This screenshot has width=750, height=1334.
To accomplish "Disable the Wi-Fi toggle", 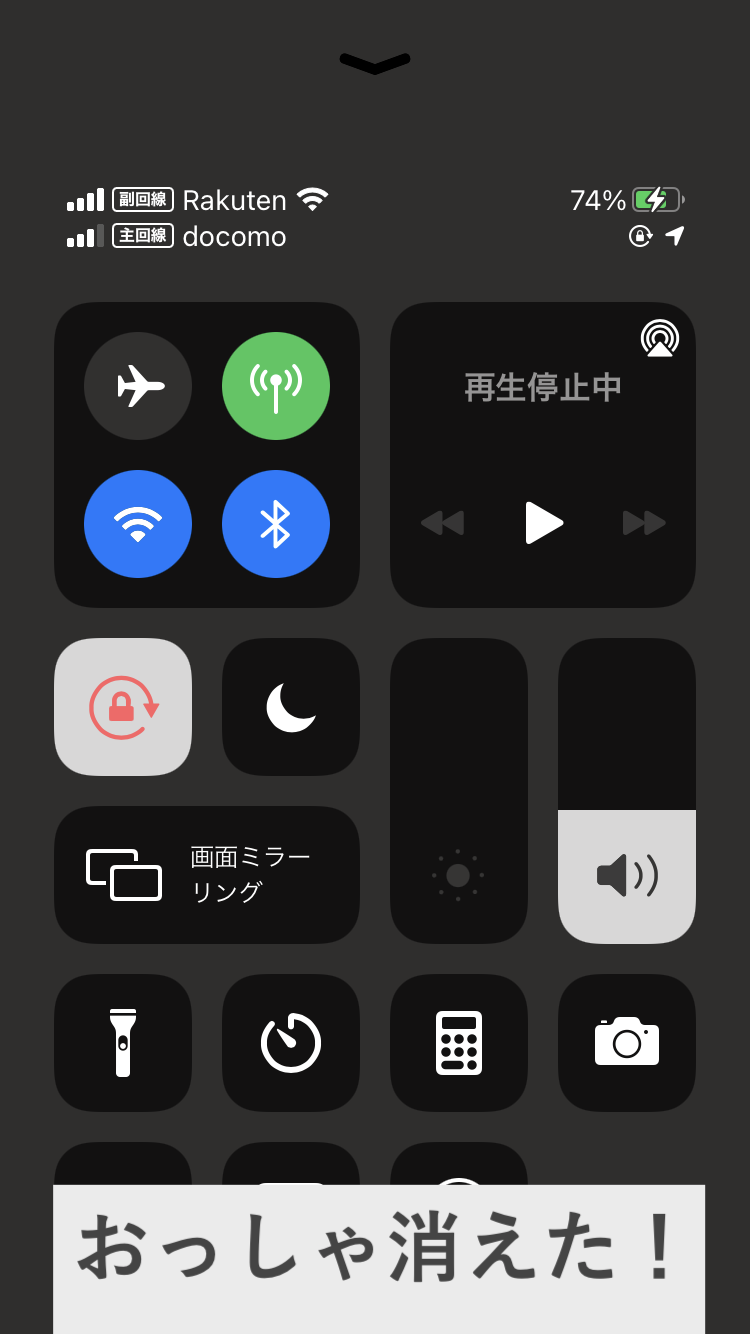I will pos(138,524).
